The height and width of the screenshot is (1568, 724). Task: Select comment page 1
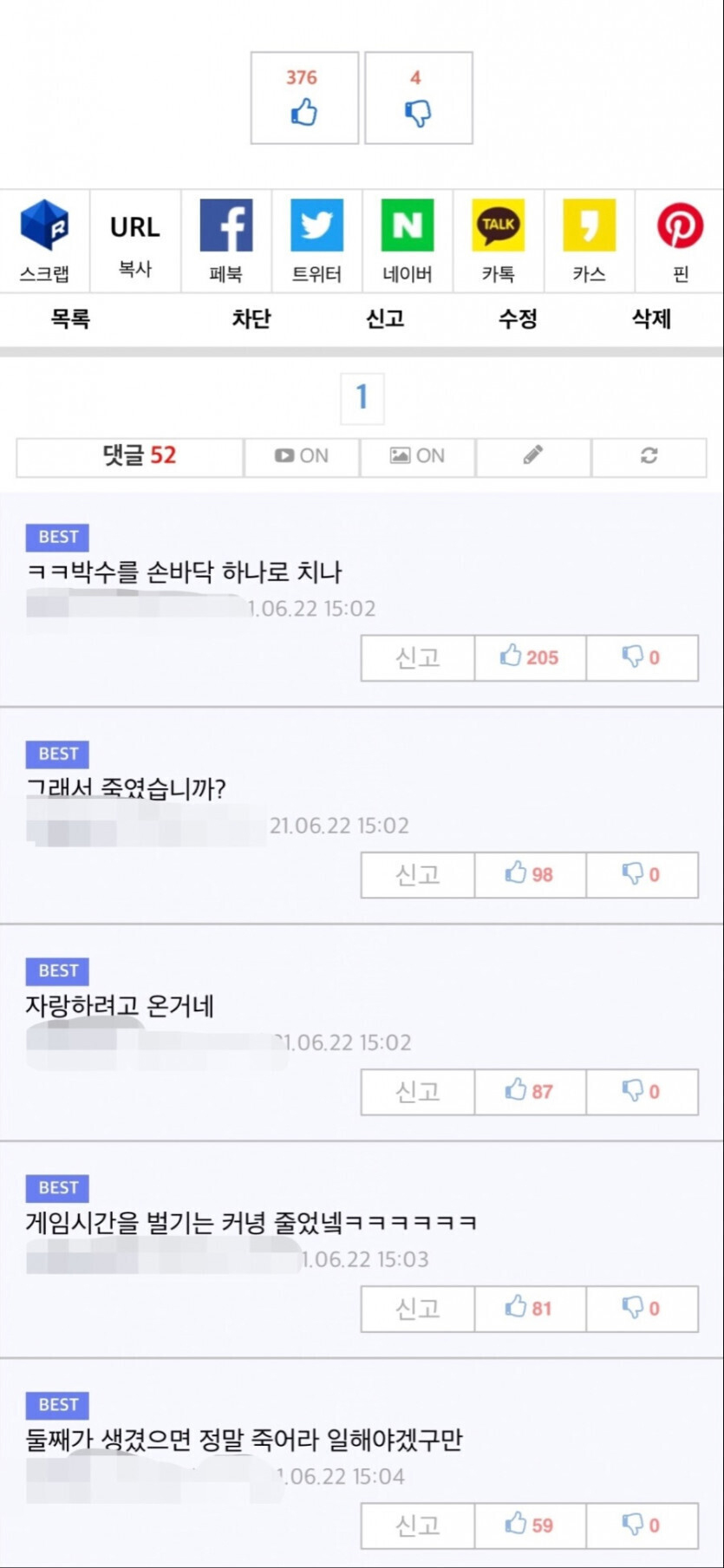click(362, 398)
